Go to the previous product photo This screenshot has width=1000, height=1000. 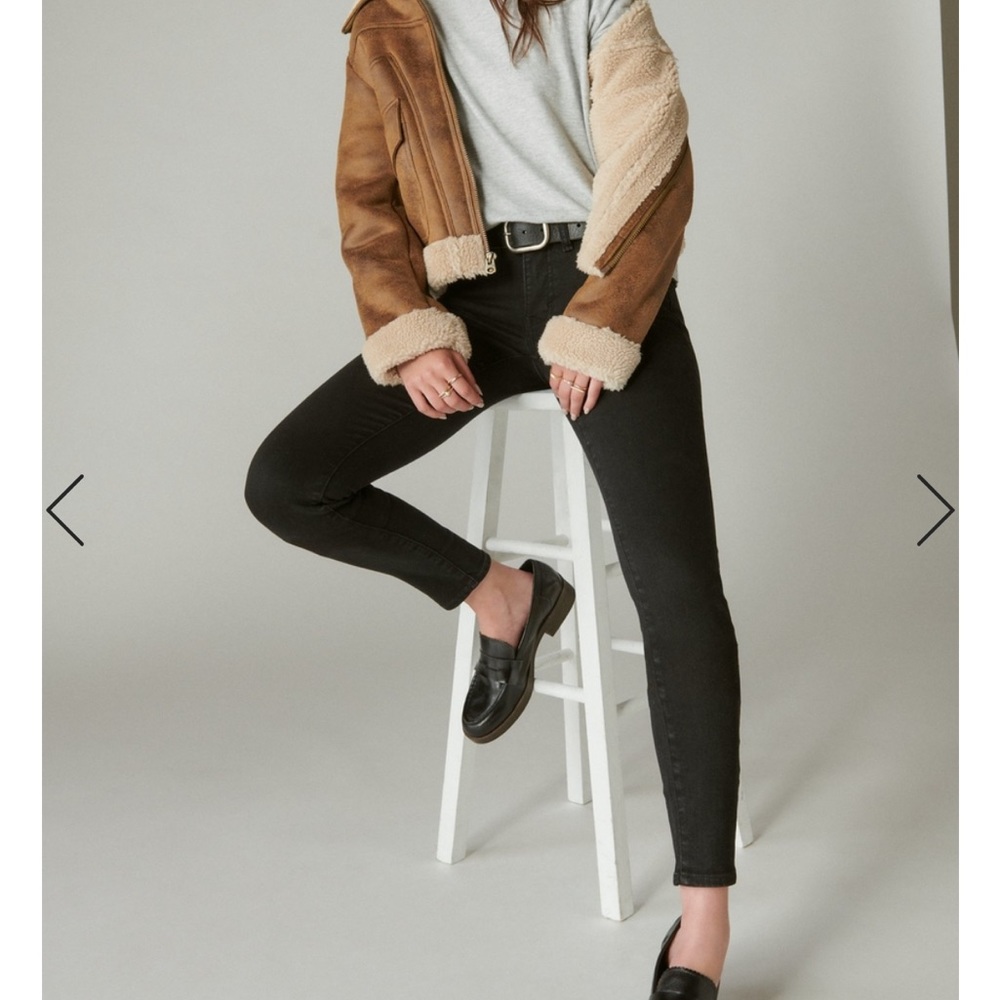(x=65, y=510)
